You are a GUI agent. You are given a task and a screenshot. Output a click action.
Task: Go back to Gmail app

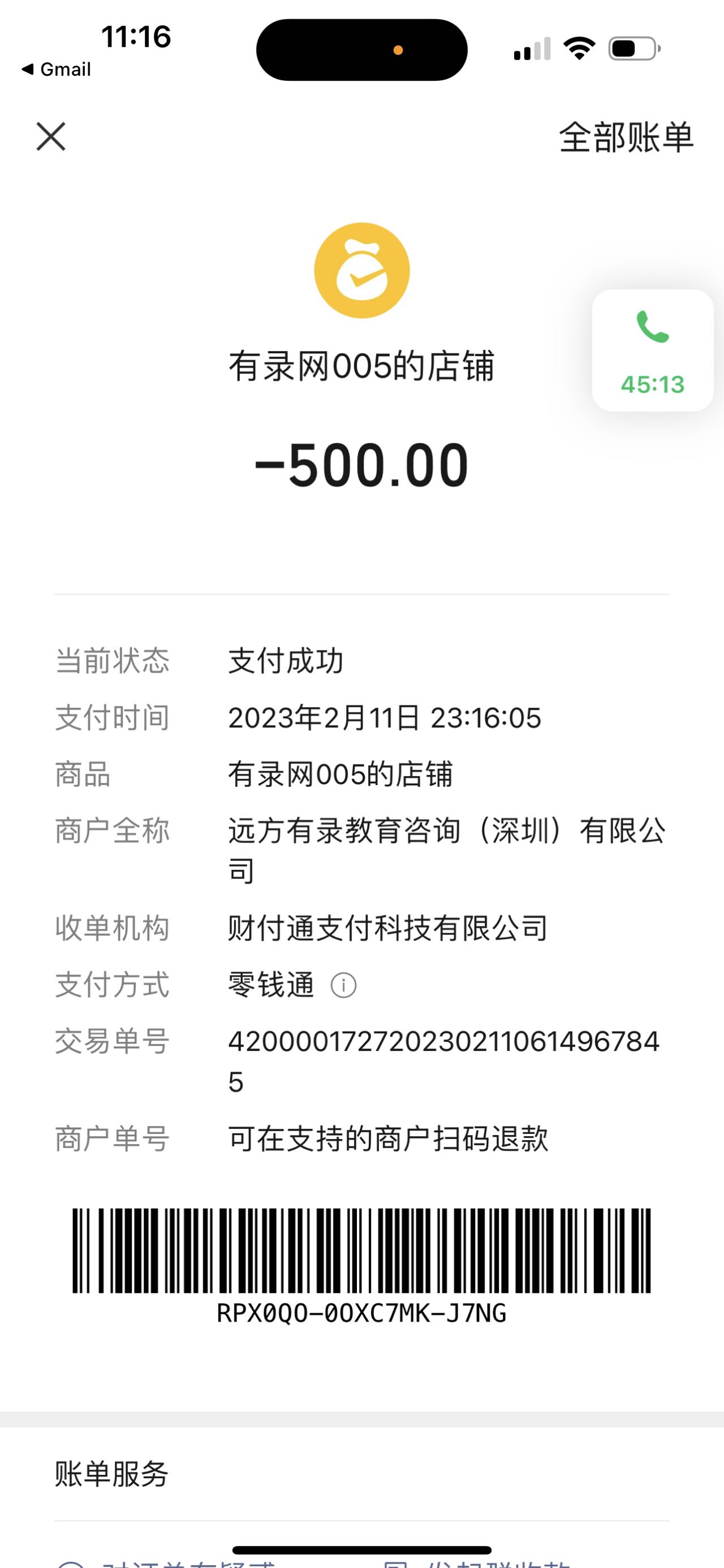[56, 70]
